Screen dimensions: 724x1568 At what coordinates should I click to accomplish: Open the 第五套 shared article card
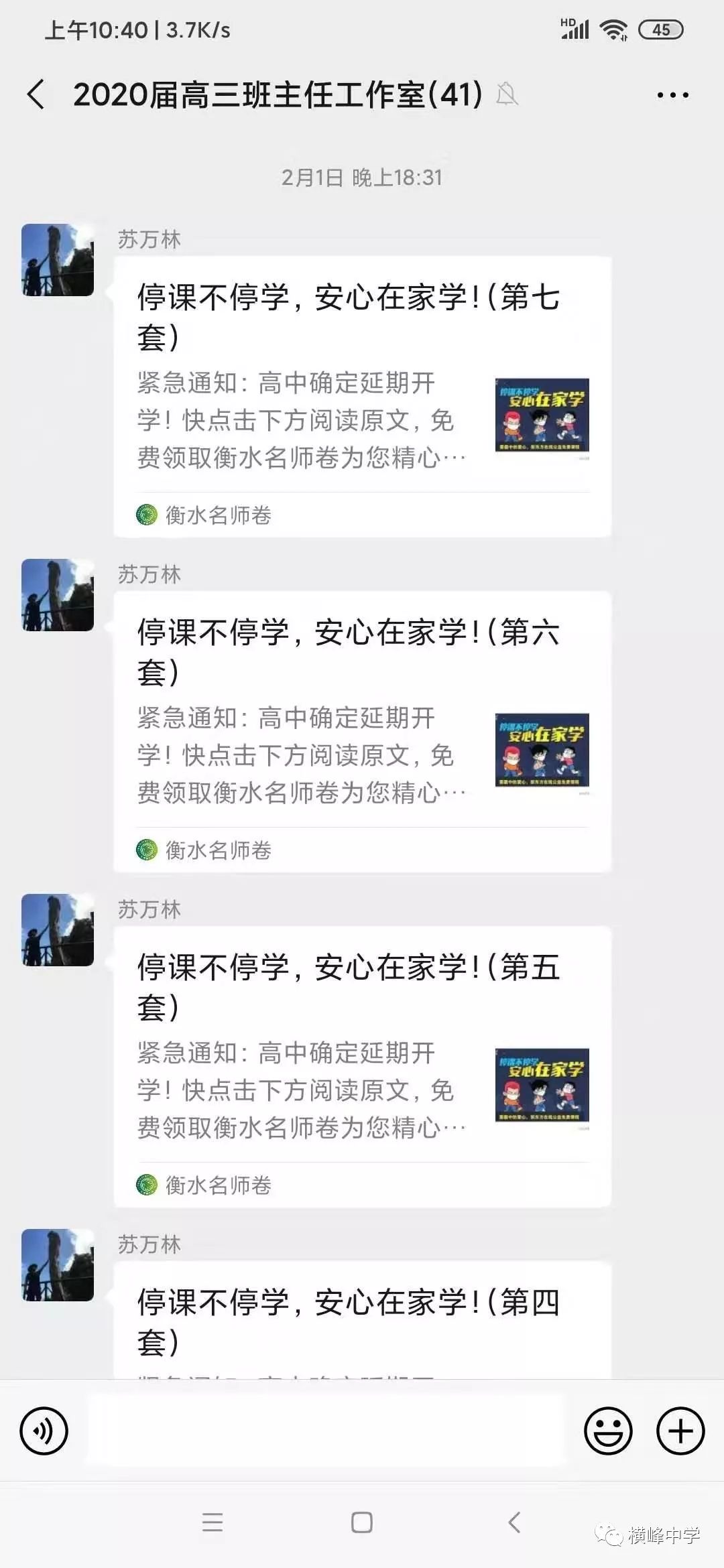[362, 1065]
